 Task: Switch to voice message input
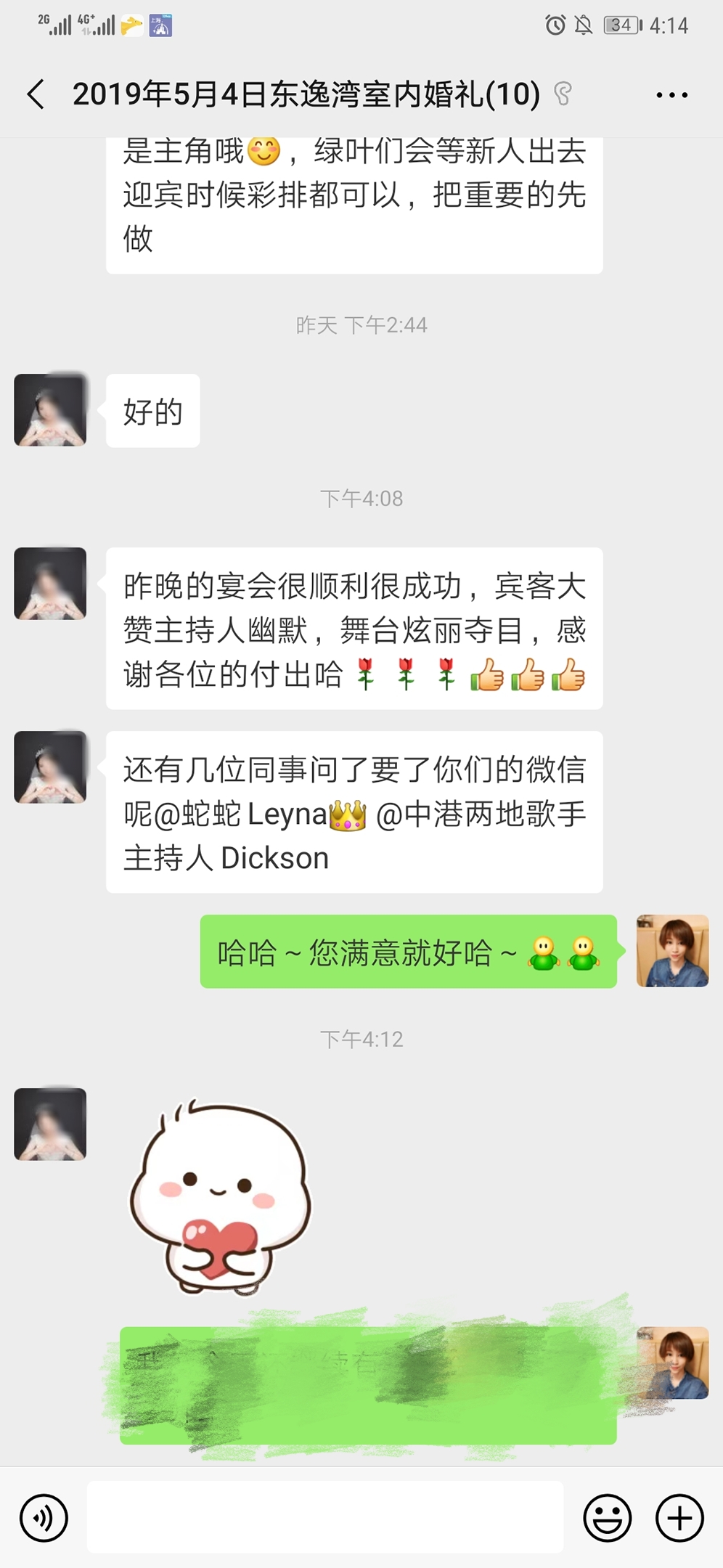[x=44, y=1518]
